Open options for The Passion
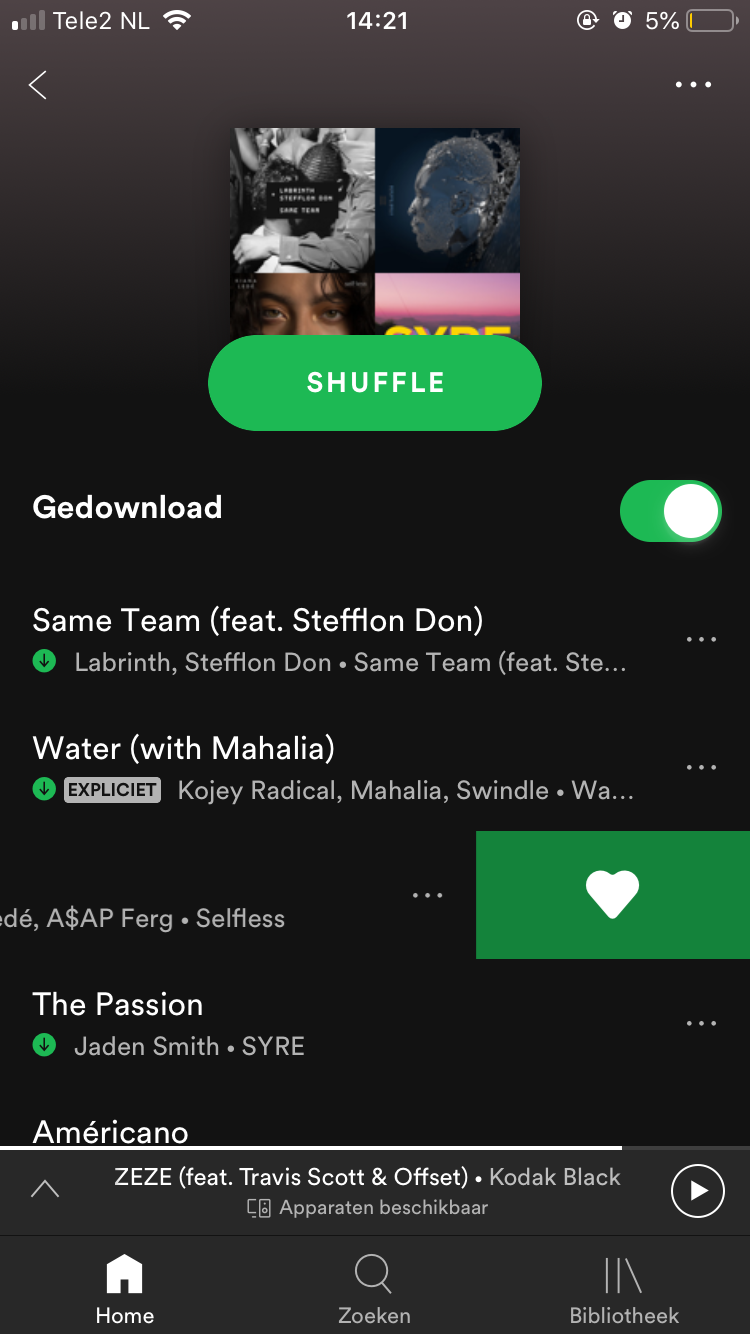 [x=701, y=1024]
